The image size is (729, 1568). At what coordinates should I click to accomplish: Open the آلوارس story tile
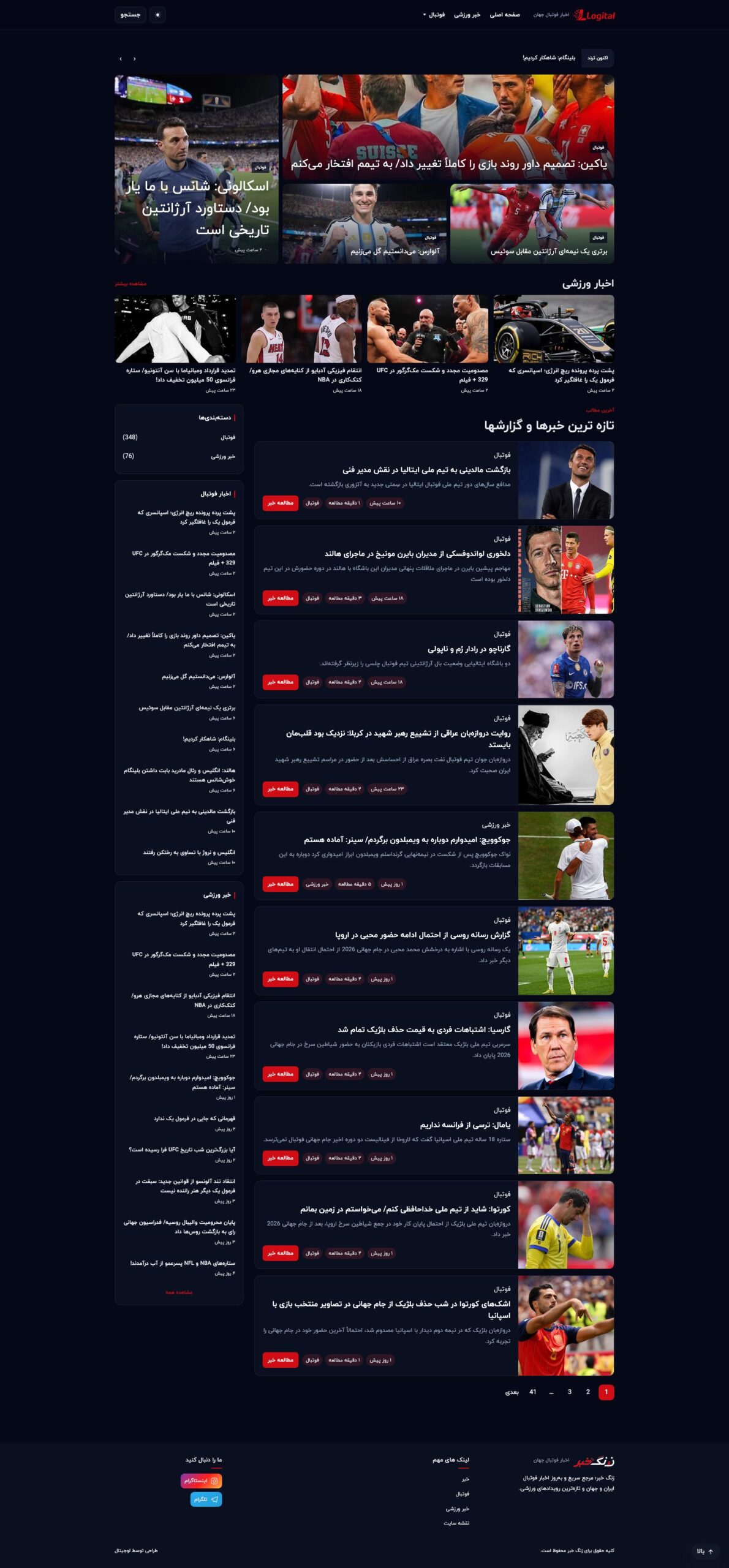tap(364, 224)
